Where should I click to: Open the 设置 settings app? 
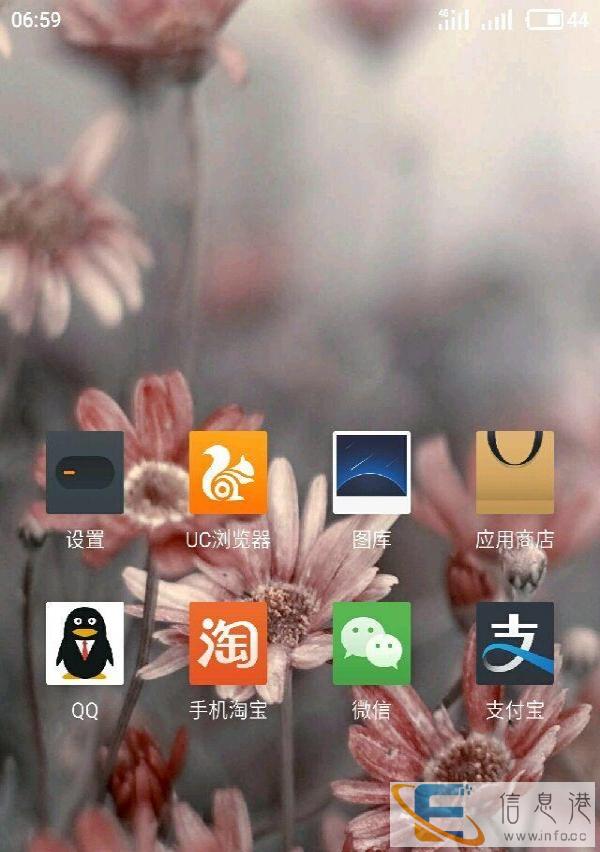85,472
